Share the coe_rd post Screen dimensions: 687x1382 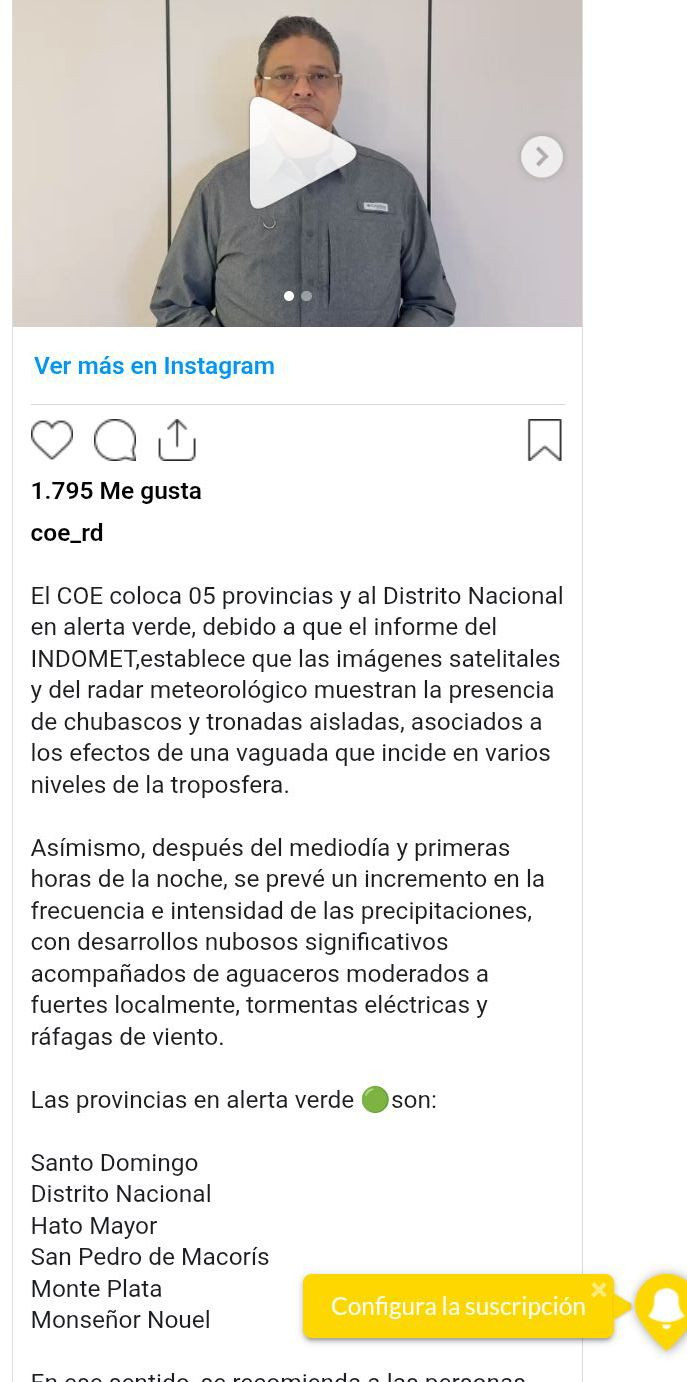point(177,440)
